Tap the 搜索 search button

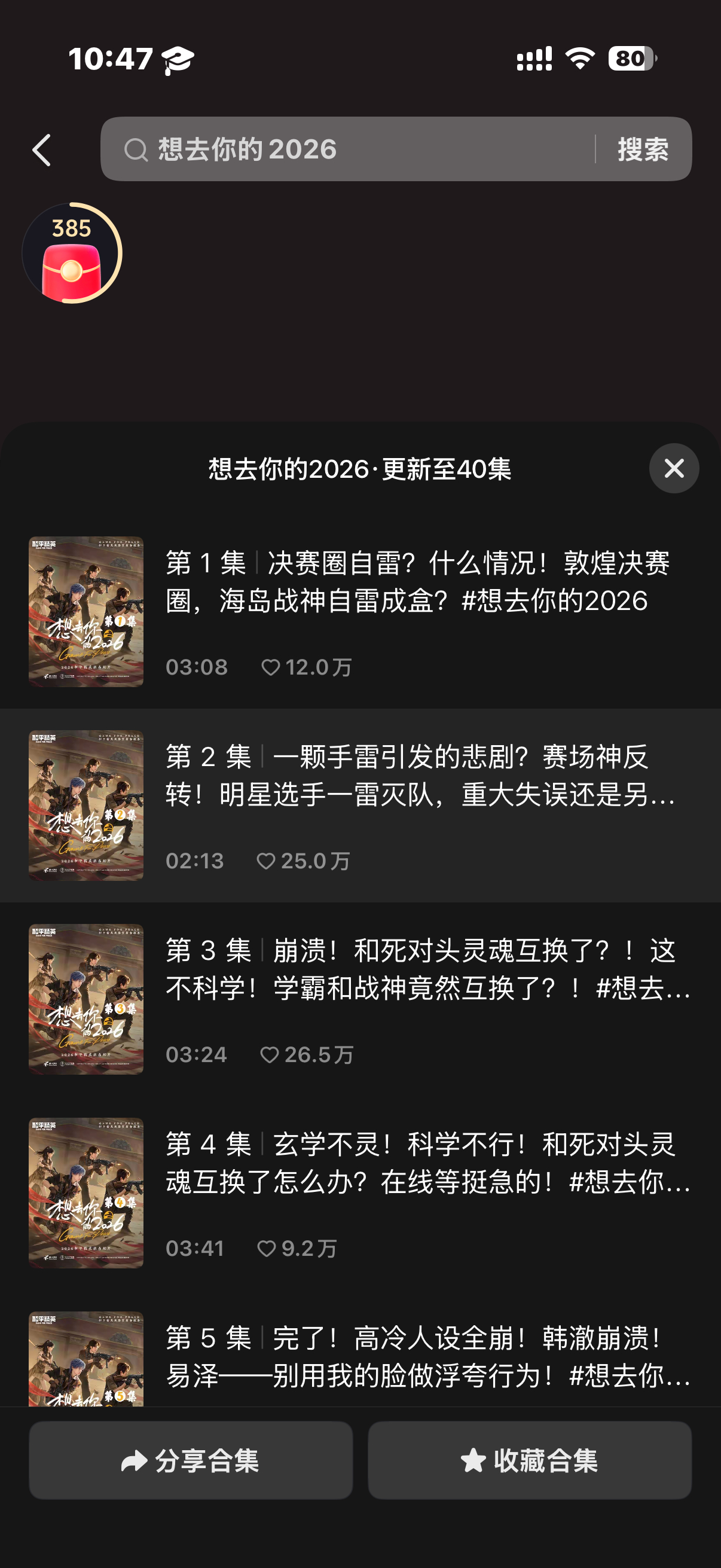(x=642, y=149)
